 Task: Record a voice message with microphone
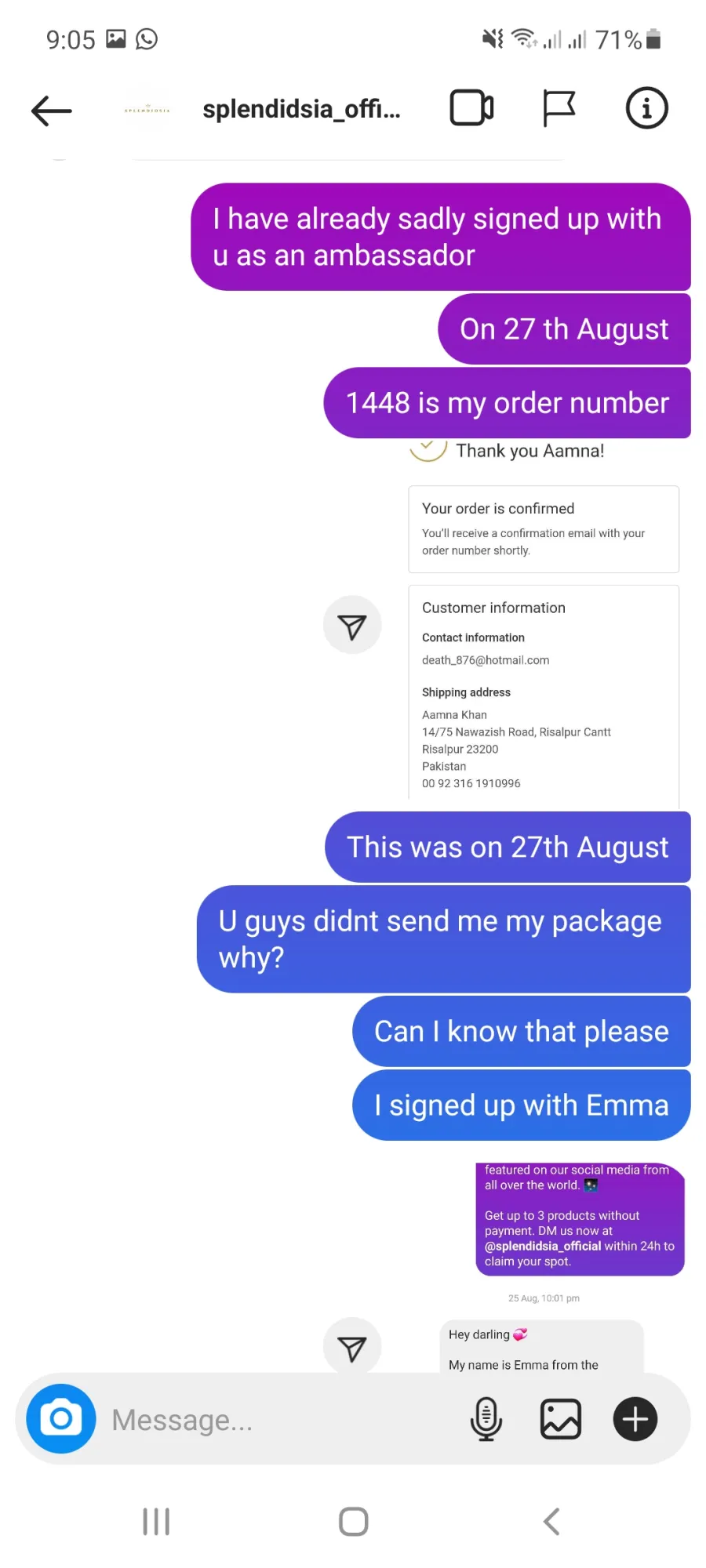pos(486,1419)
